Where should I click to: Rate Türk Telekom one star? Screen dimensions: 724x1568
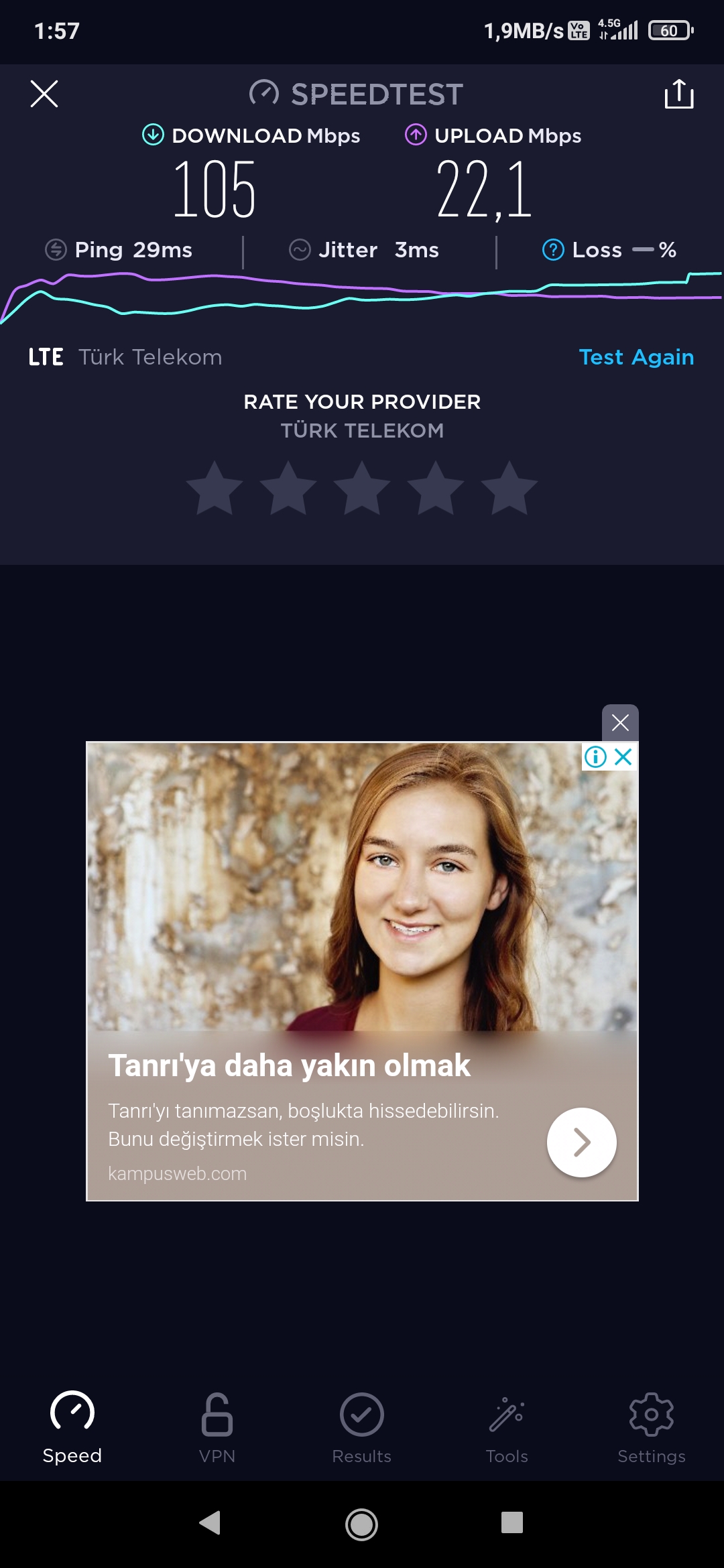coord(215,488)
